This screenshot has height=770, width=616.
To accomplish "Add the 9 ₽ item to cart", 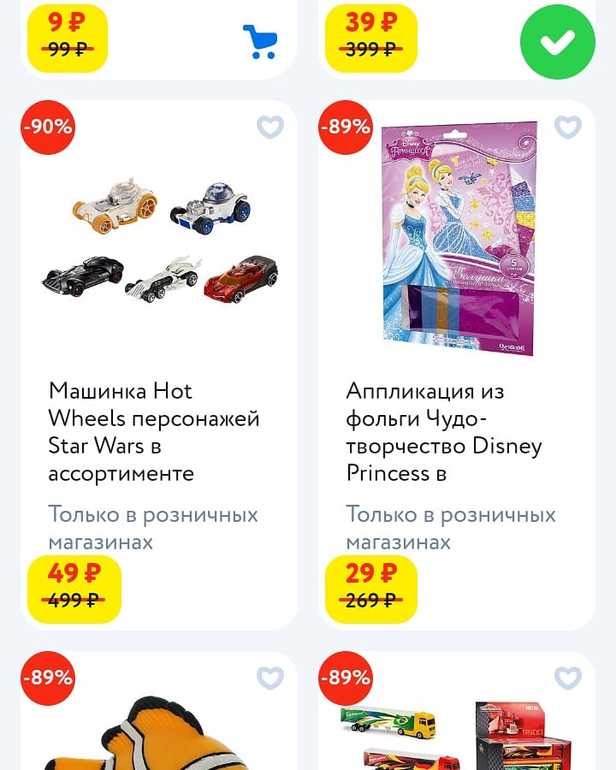I will (260, 41).
